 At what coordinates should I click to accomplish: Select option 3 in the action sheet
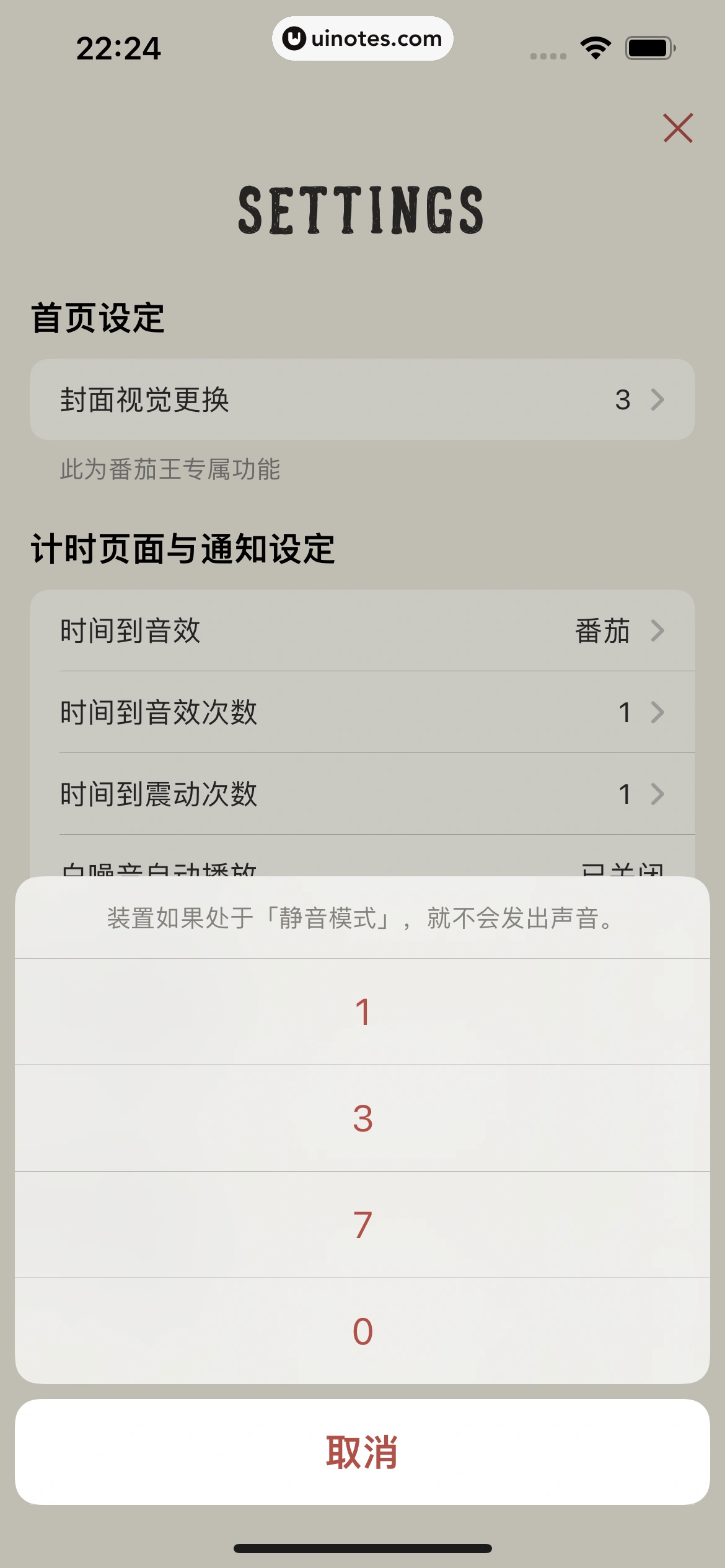[362, 1118]
